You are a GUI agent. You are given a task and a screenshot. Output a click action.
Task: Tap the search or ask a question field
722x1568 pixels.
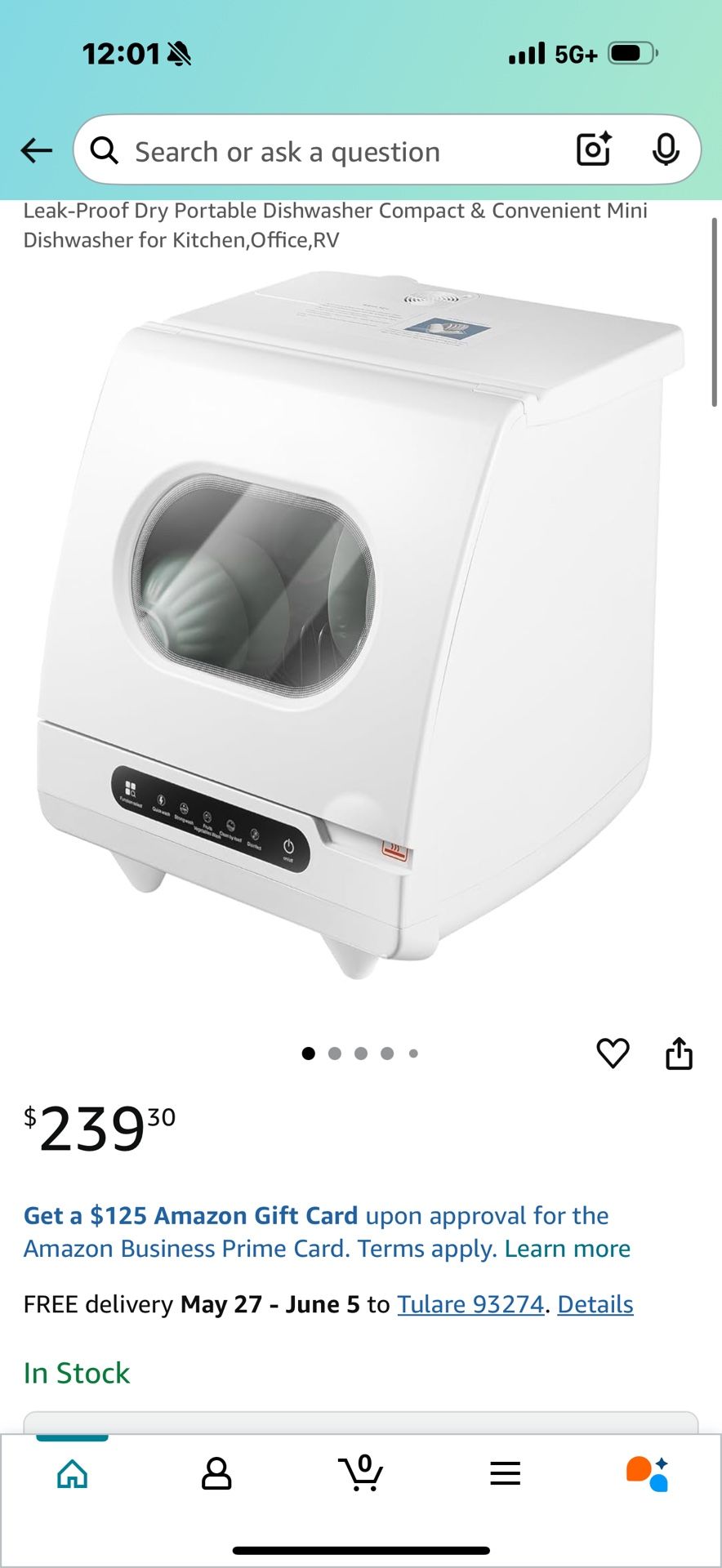tap(327, 152)
